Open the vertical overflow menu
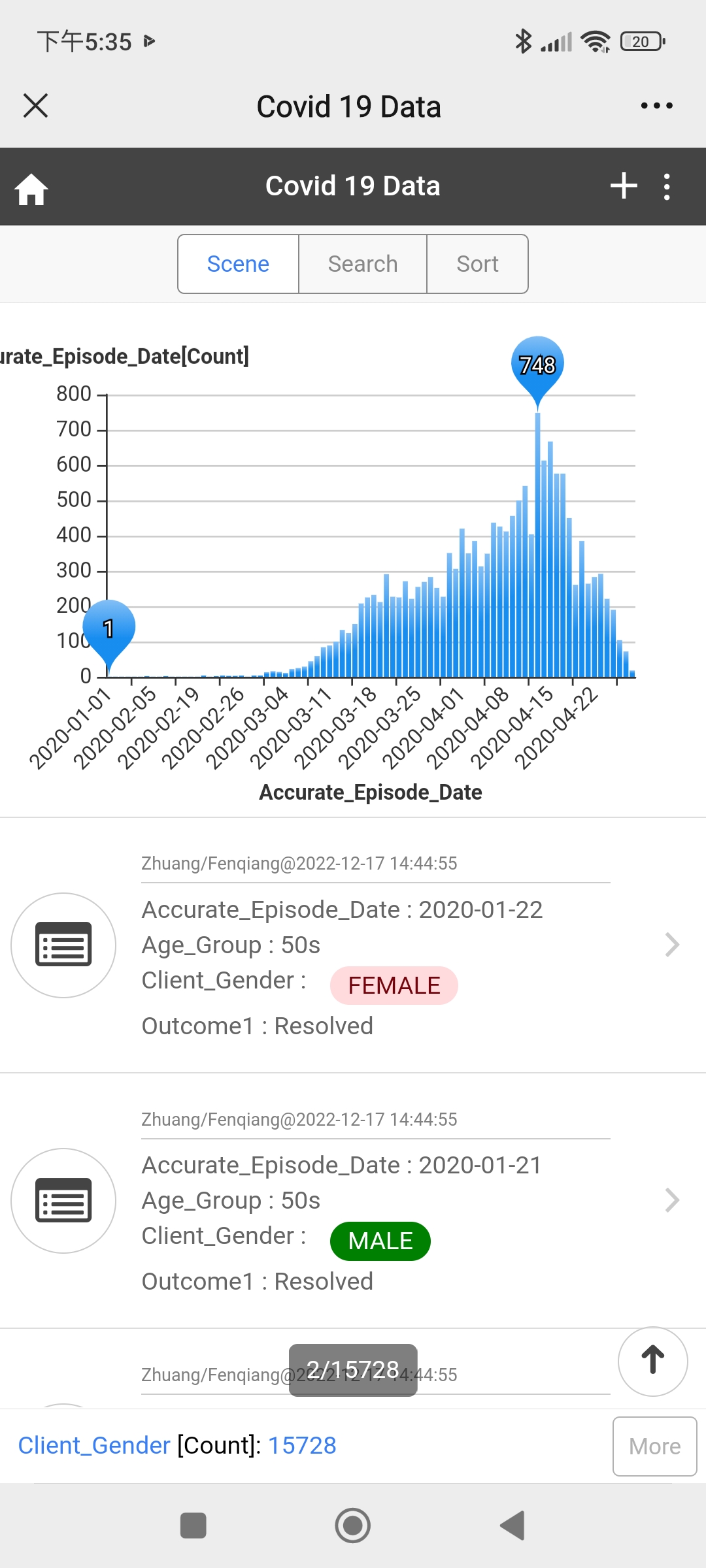Screen dimensions: 706x1568 click(667, 187)
